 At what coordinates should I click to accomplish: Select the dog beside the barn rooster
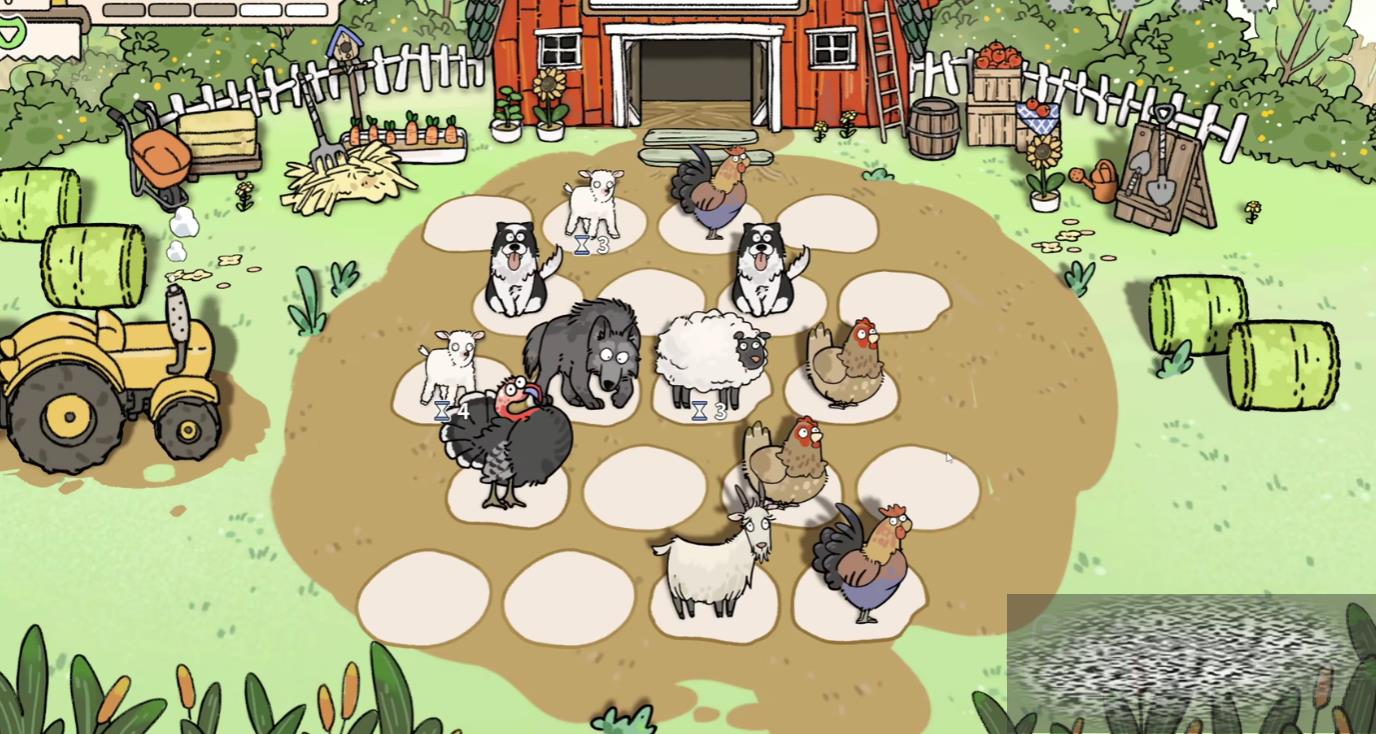(765, 270)
